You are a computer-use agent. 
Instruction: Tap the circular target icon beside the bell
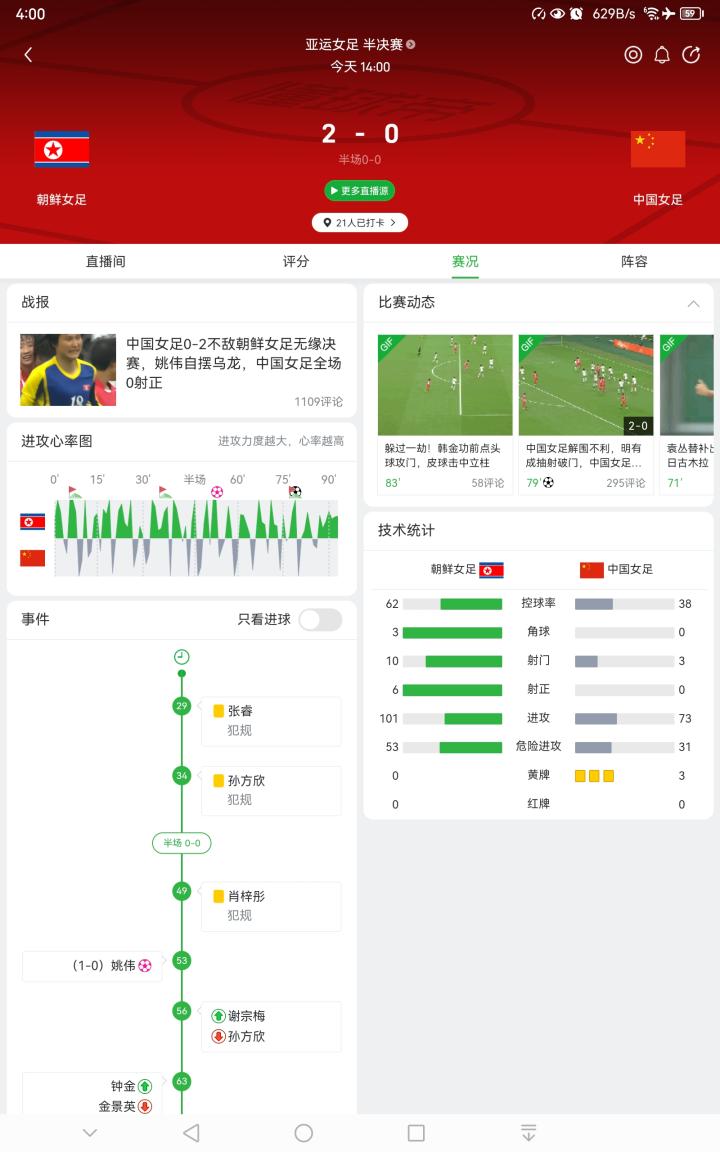click(x=633, y=55)
